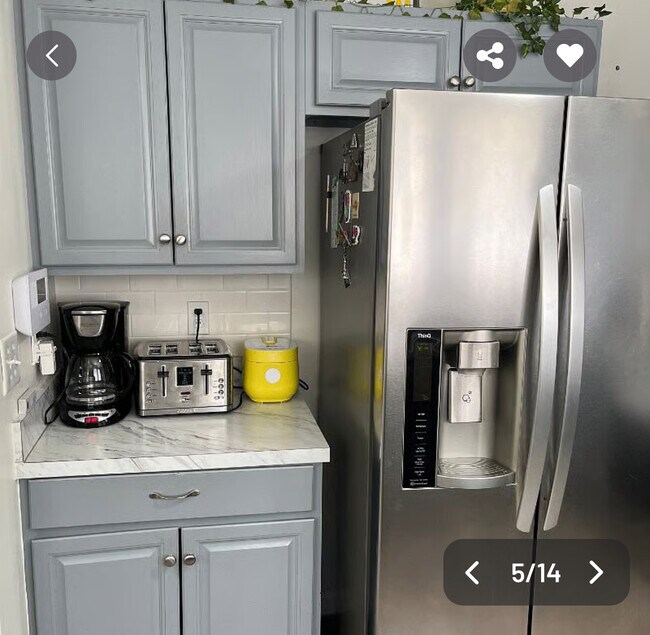Advance to the next photo
650x635 pixels.
596,572
